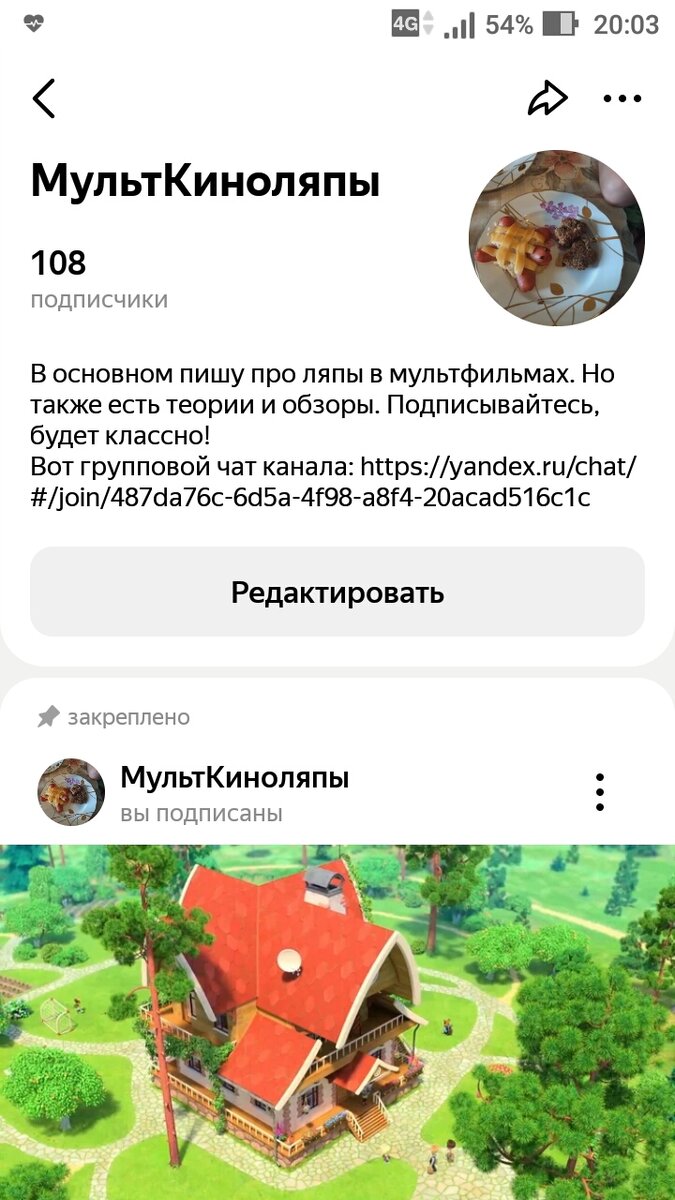Share the МультКиноляпы channel
The image size is (675, 1200).
point(547,98)
